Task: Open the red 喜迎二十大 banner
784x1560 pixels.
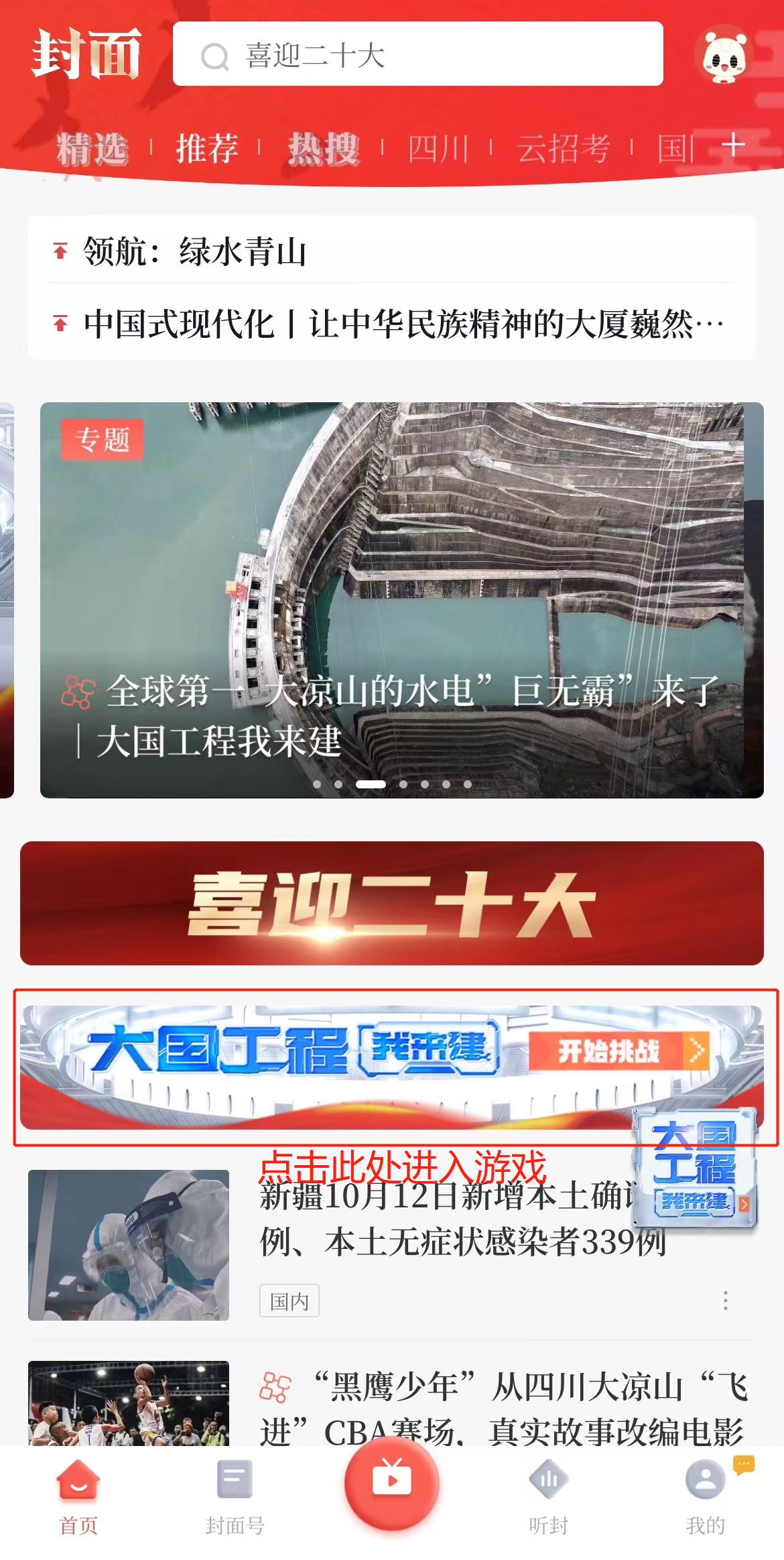Action: pyautogui.click(x=391, y=903)
